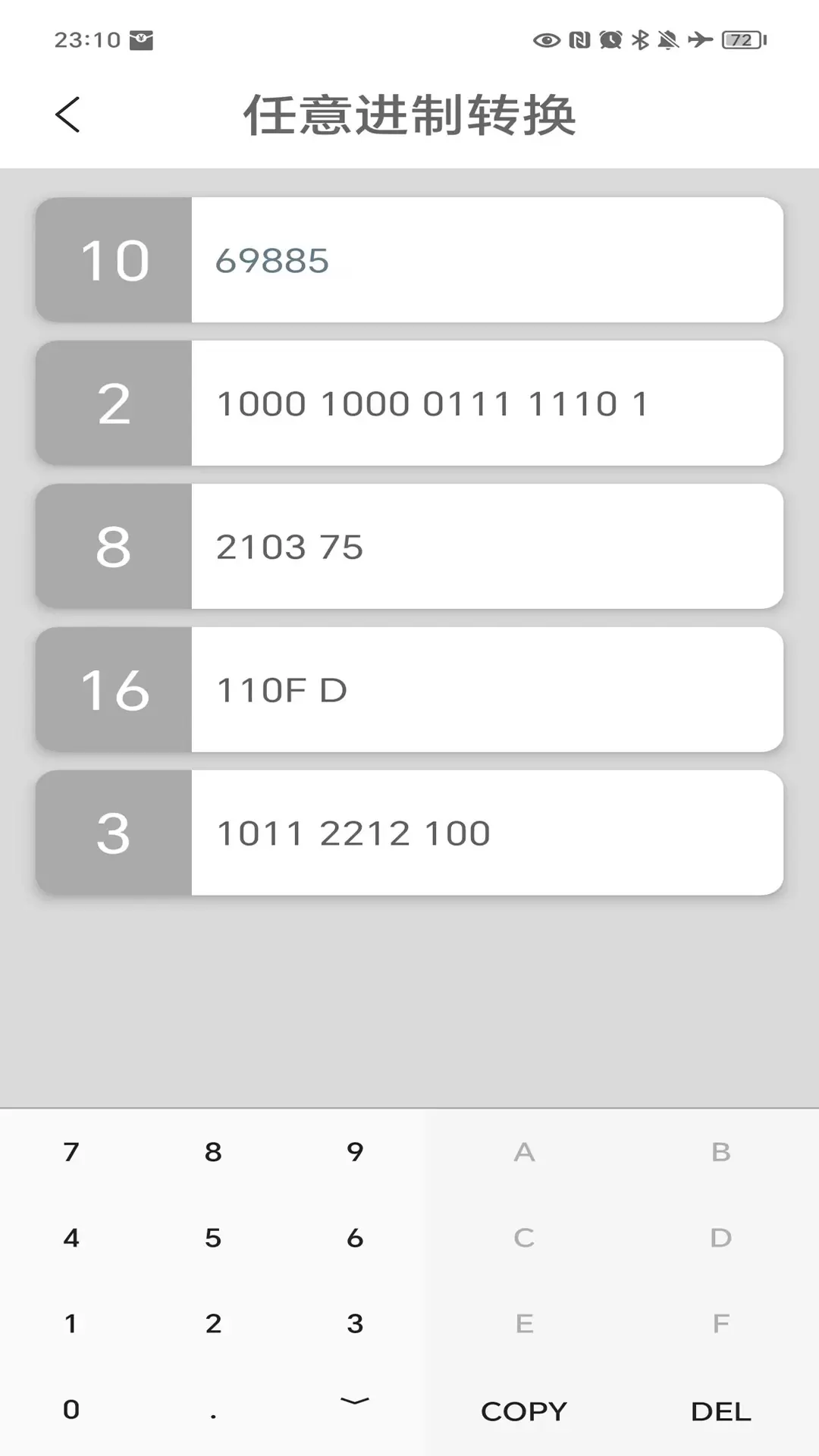Go back using the top-left arrow
The image size is (819, 1456).
pyautogui.click(x=67, y=115)
